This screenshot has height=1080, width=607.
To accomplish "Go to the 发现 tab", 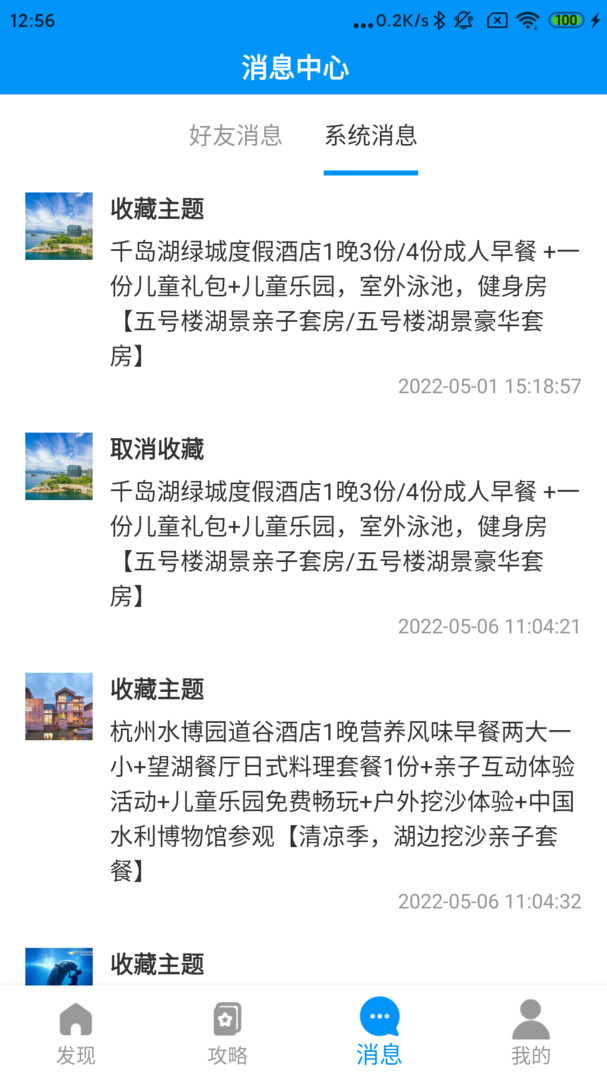I will click(x=76, y=1033).
